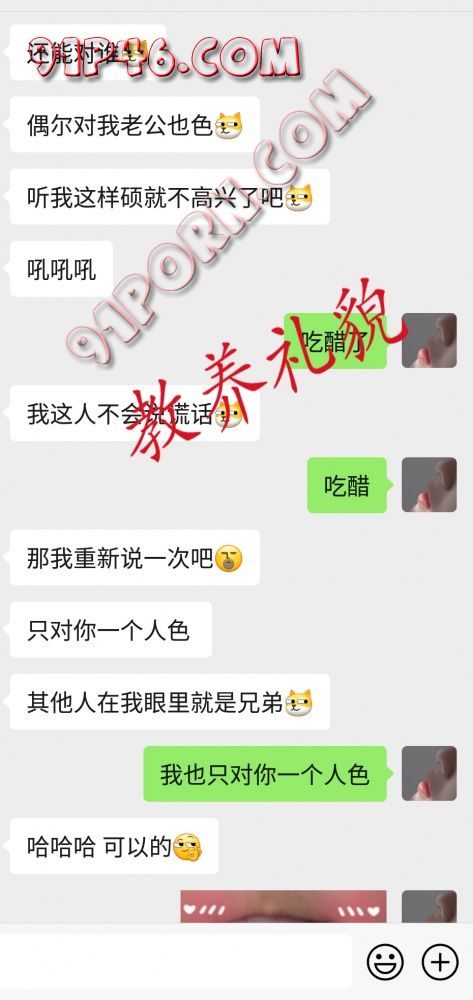Open the plus attachment menu
Image resolution: width=473 pixels, height=1000 pixels.
click(440, 961)
